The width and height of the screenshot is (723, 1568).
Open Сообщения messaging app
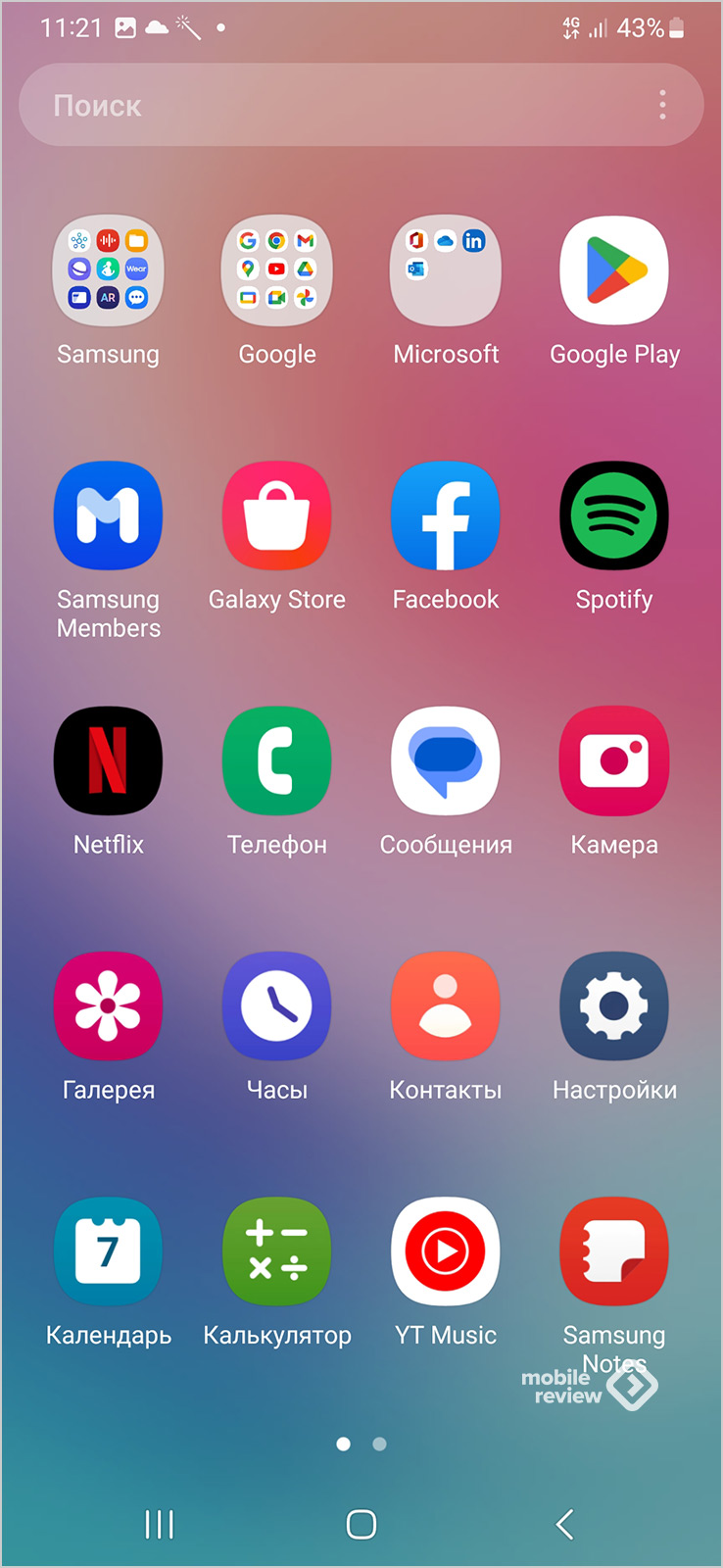[446, 761]
